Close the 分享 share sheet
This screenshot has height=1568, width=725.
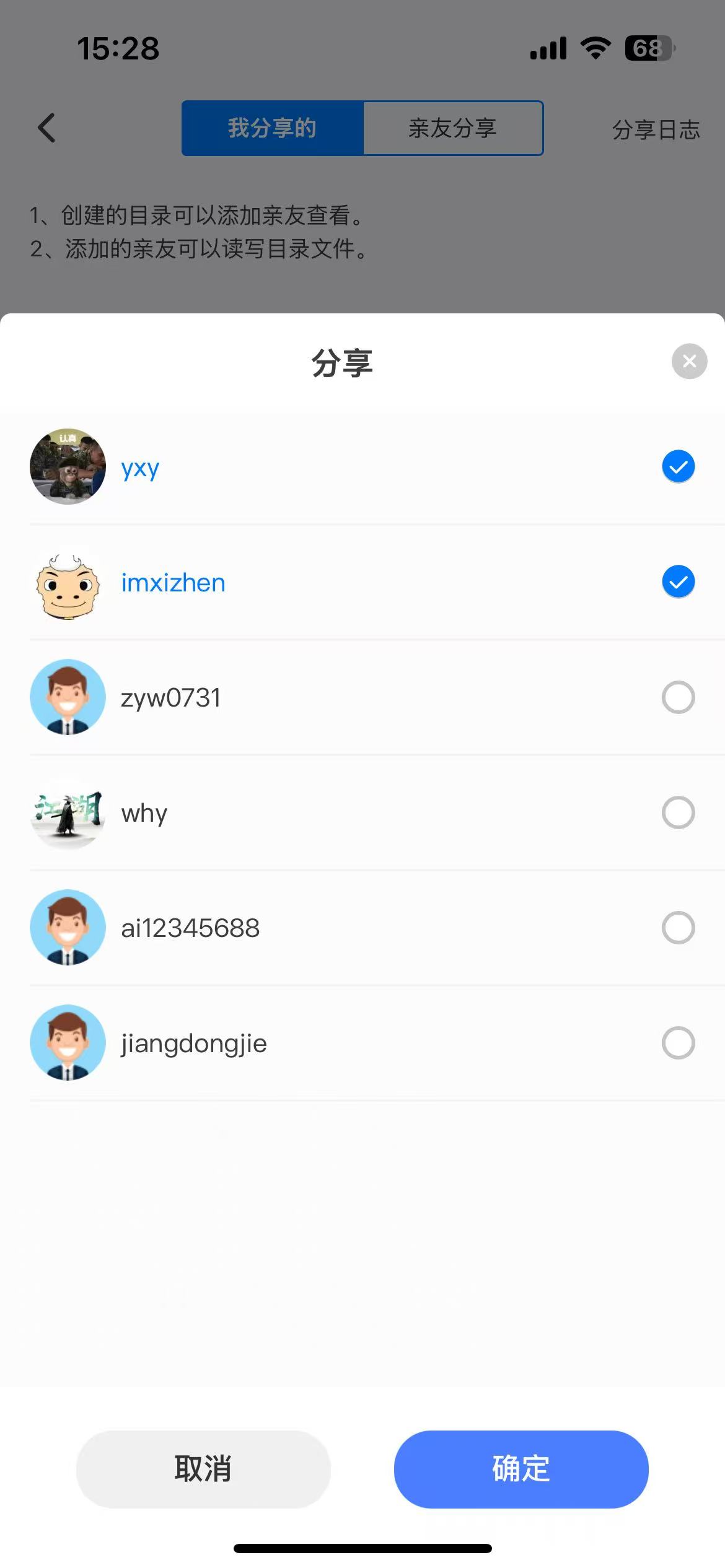point(689,361)
